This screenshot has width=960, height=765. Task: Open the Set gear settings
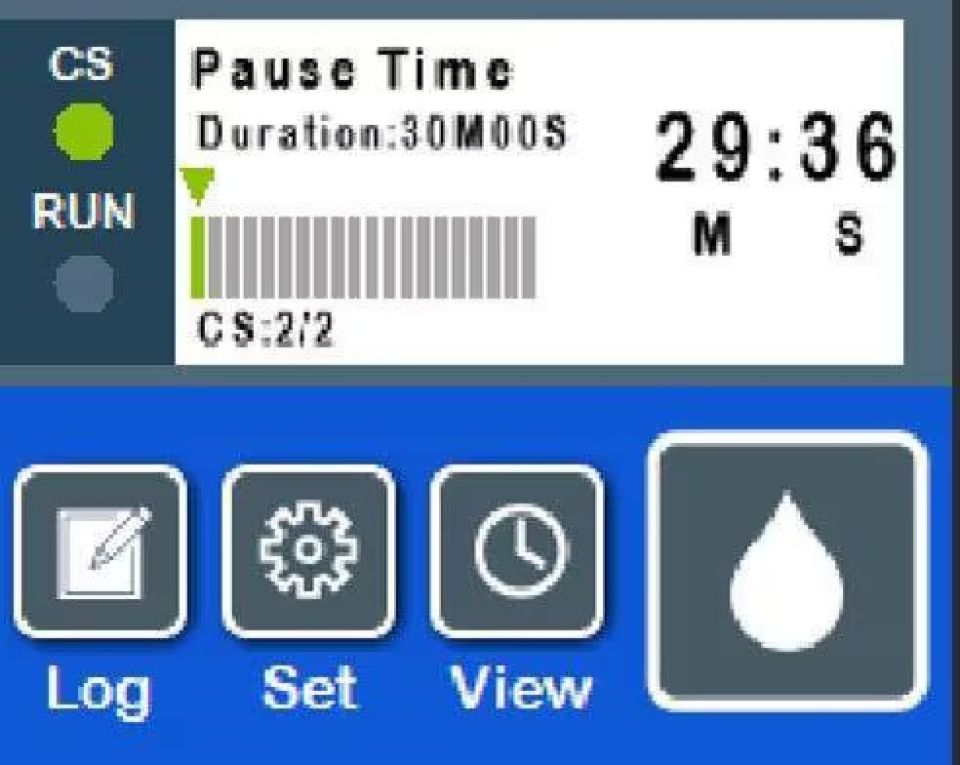[309, 551]
